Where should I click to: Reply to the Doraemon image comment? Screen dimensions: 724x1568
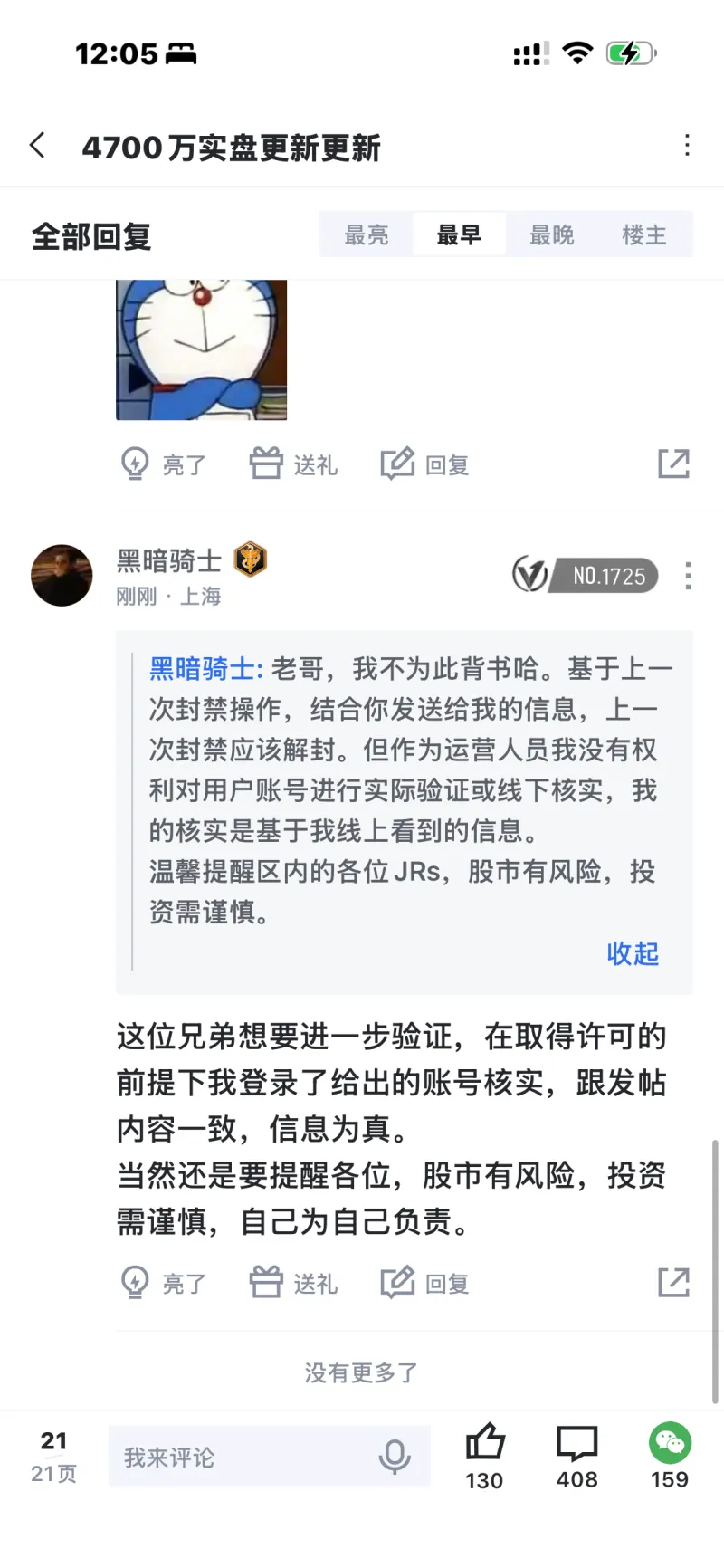click(x=425, y=464)
